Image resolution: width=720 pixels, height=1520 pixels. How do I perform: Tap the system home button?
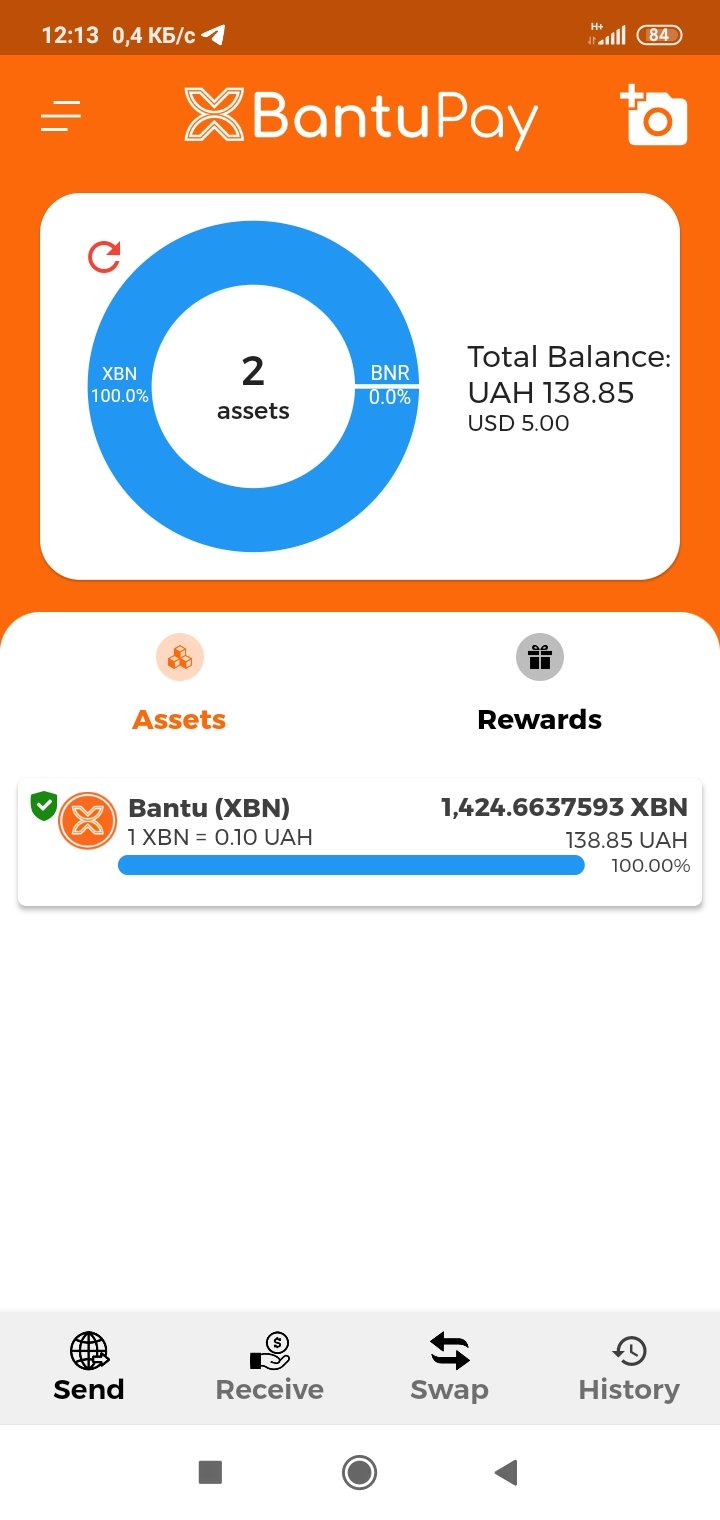tap(359, 1472)
